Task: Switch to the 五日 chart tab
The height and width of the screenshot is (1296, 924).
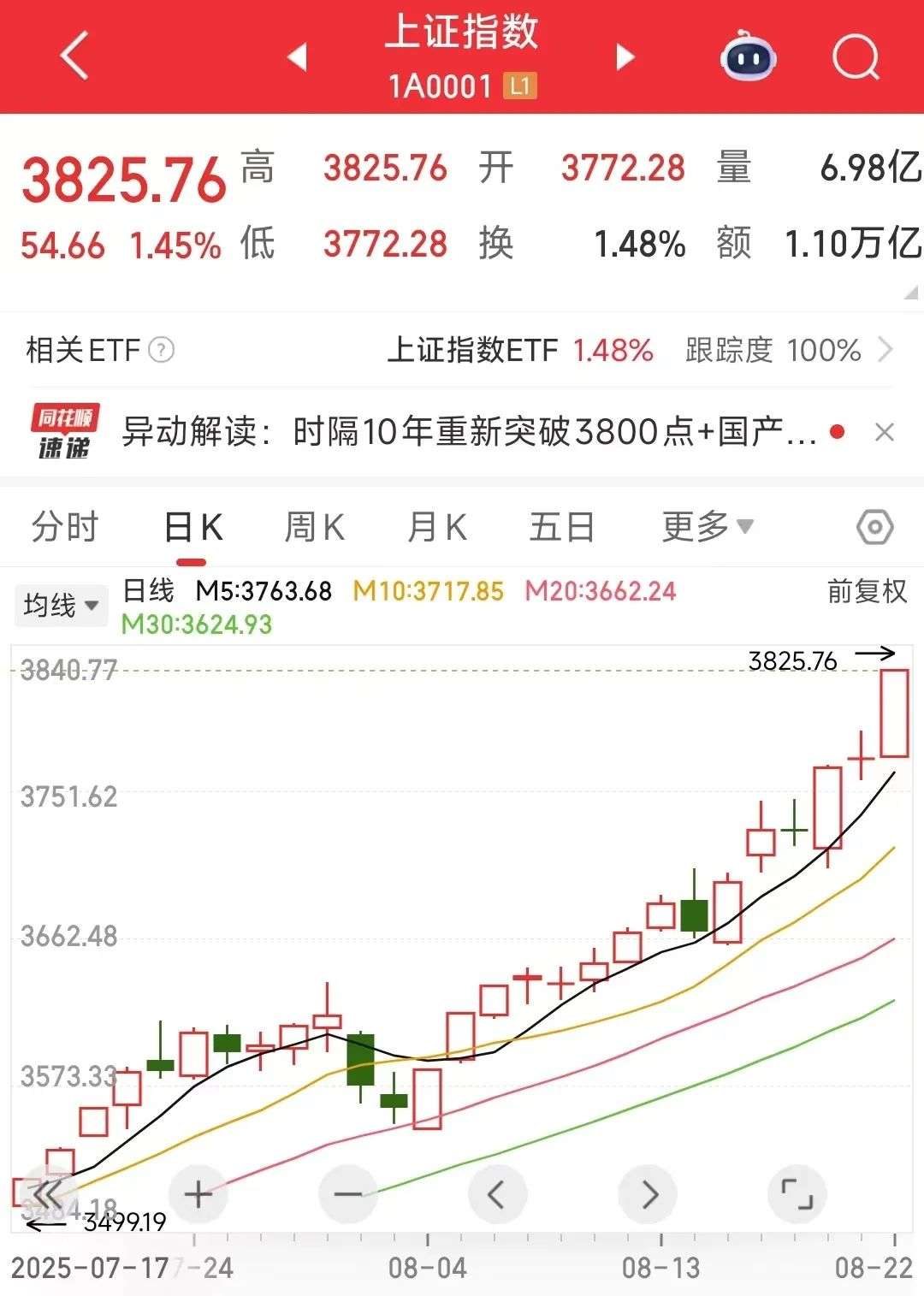Action: (x=561, y=527)
